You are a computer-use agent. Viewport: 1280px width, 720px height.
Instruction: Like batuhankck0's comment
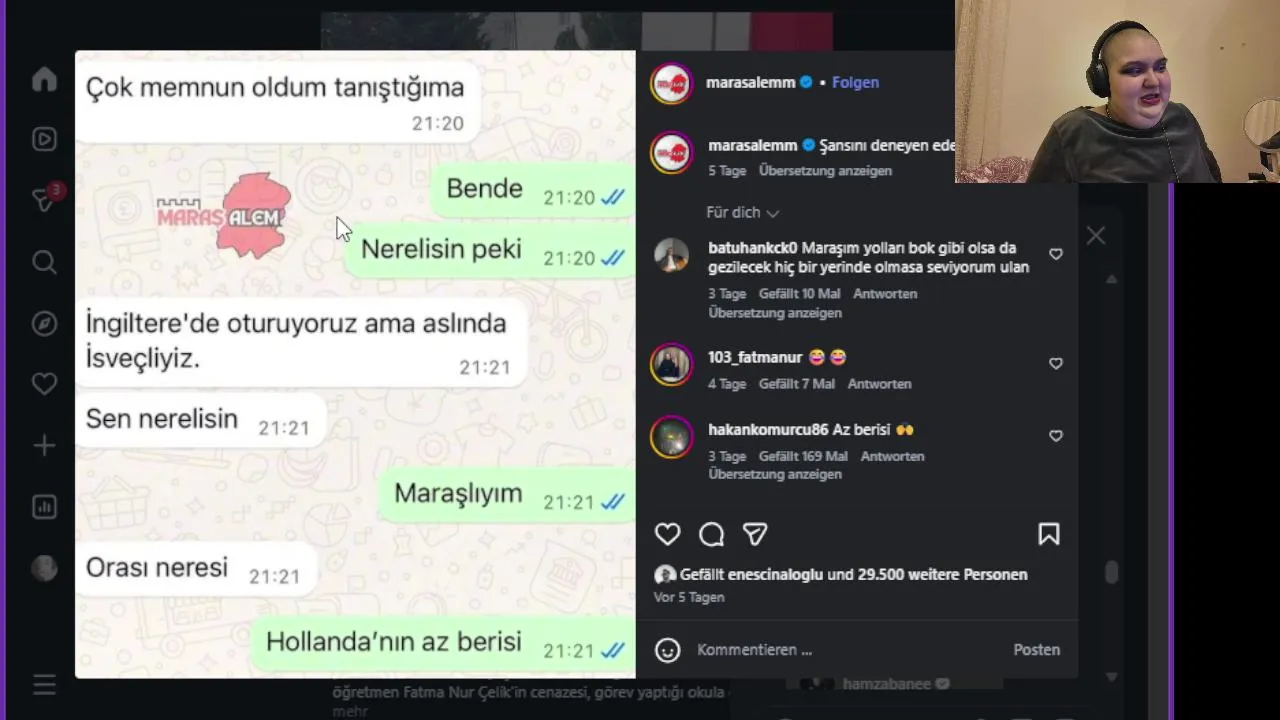pyautogui.click(x=1055, y=255)
